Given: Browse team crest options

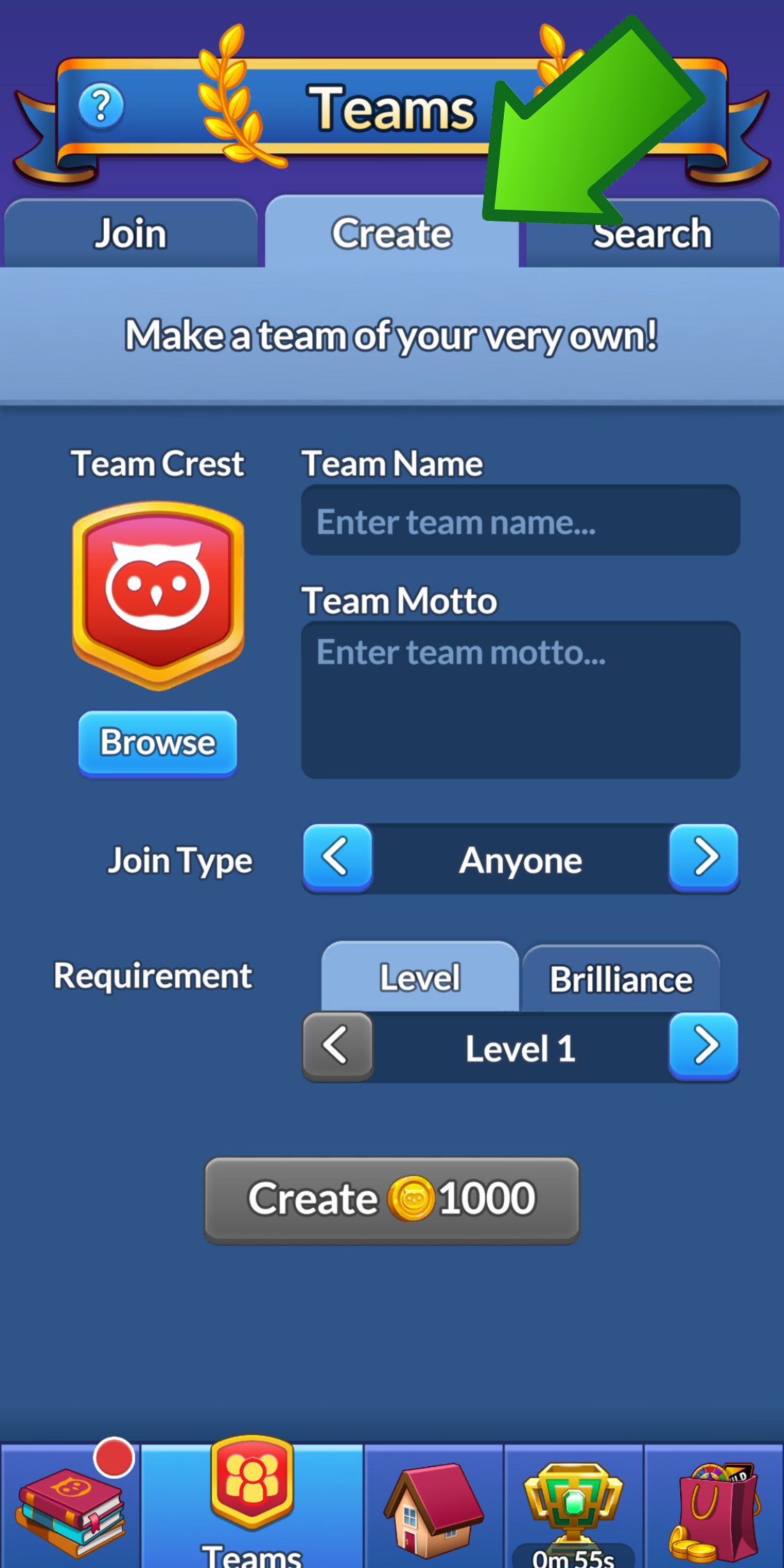Looking at the screenshot, I should click(157, 743).
